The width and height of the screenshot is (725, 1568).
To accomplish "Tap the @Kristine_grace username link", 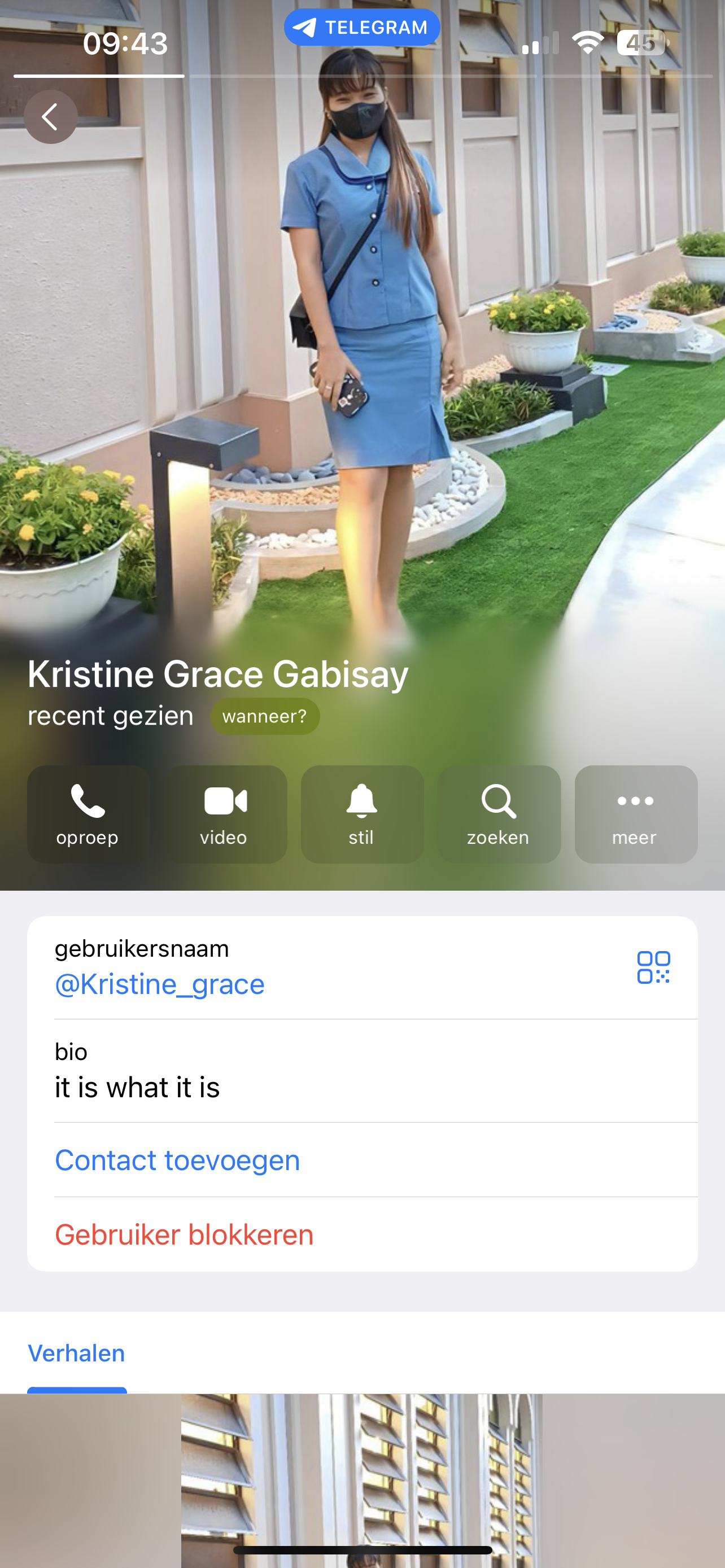I will coord(159,984).
